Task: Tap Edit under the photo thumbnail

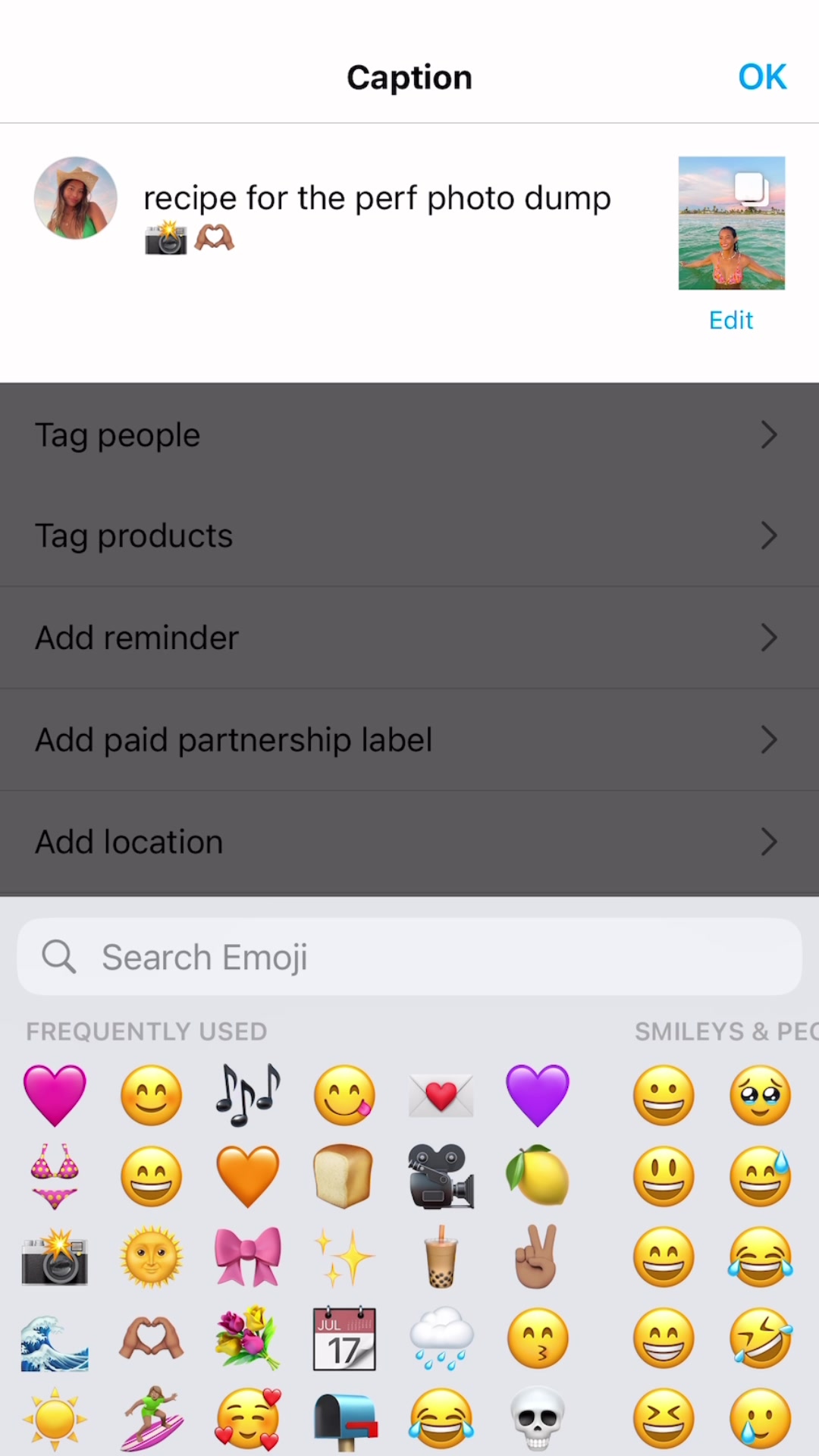Action: (731, 320)
